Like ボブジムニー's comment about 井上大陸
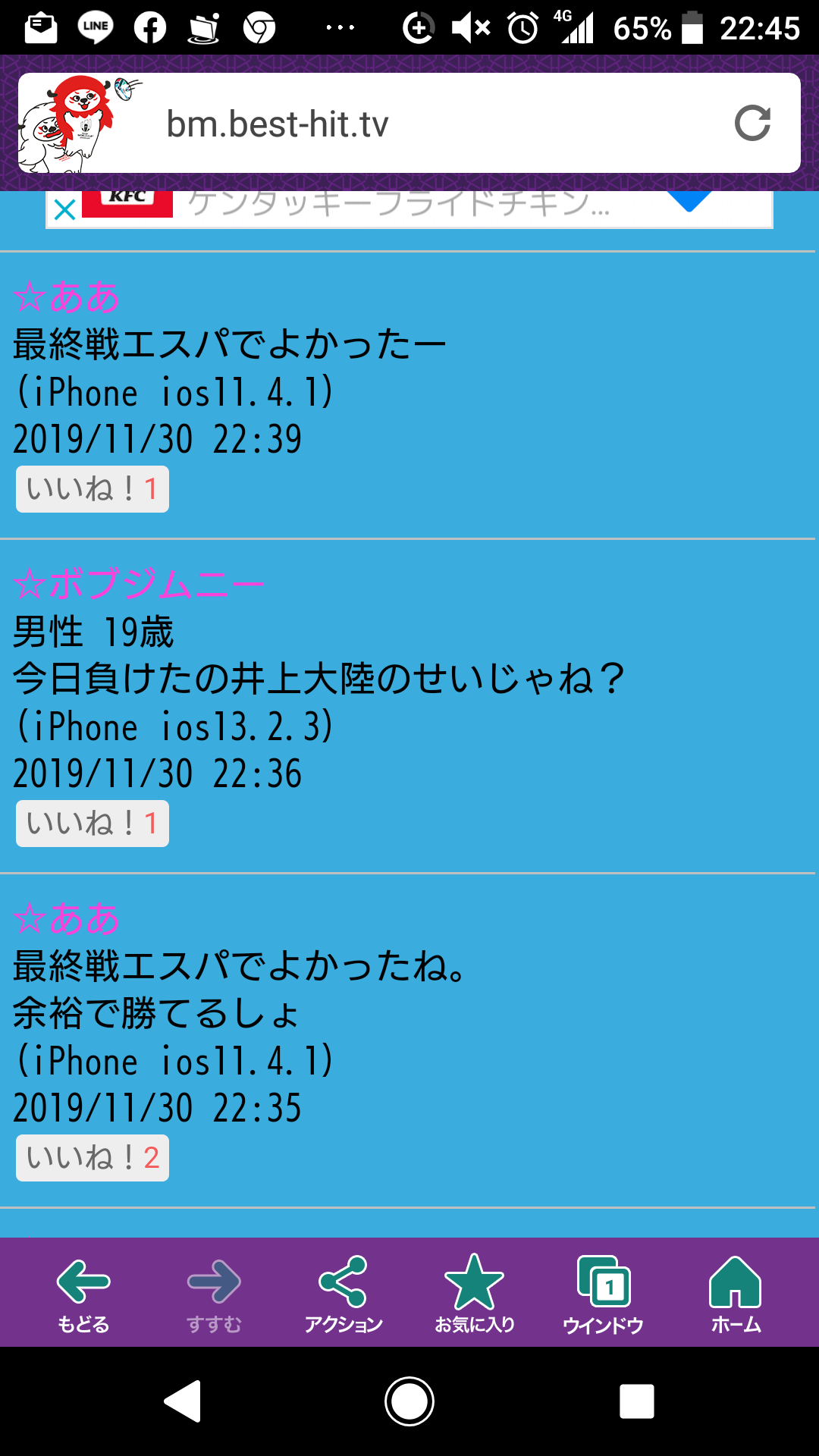The image size is (819, 1456). [93, 824]
